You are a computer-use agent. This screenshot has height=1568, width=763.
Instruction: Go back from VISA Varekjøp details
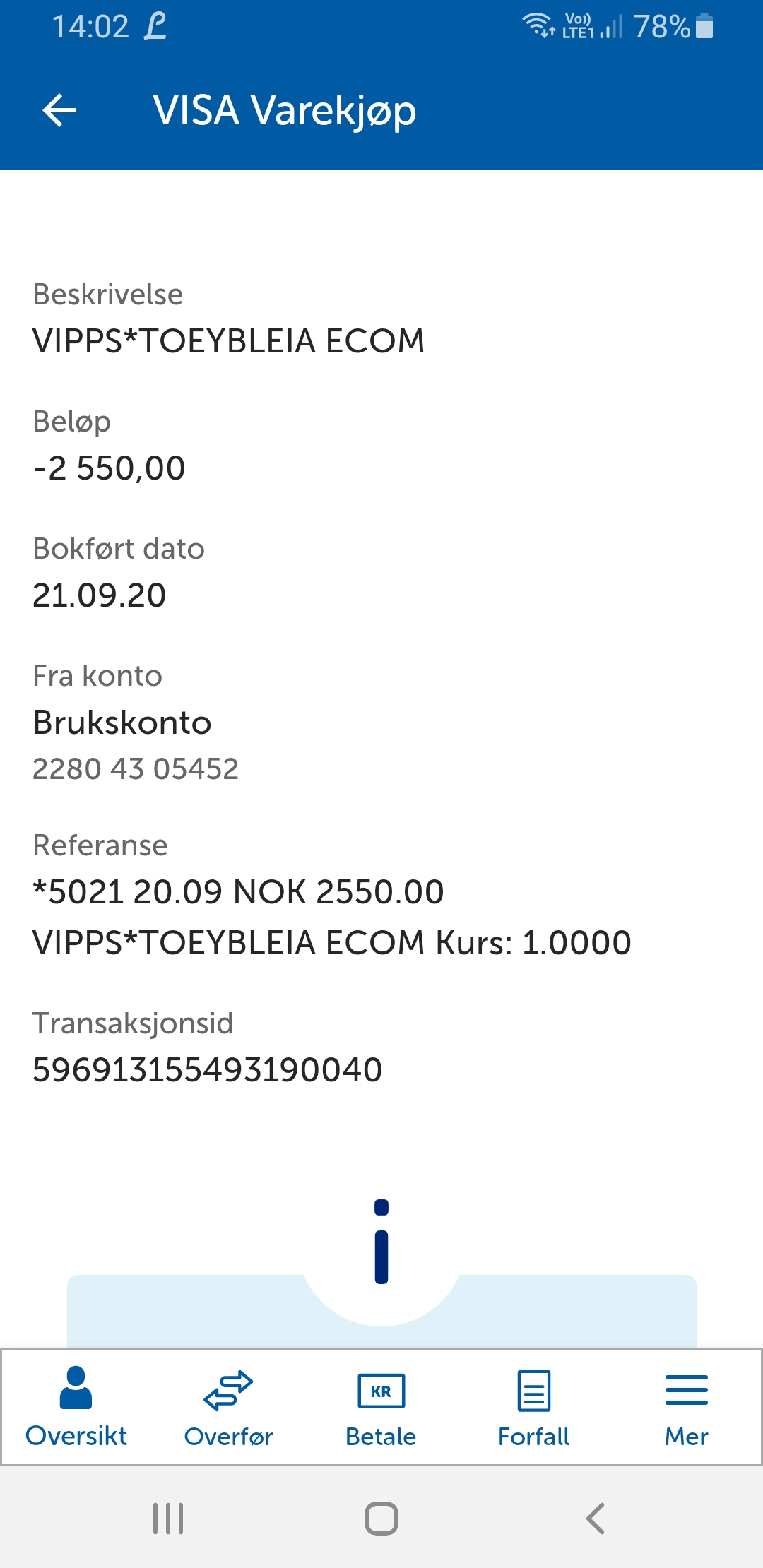tap(59, 111)
